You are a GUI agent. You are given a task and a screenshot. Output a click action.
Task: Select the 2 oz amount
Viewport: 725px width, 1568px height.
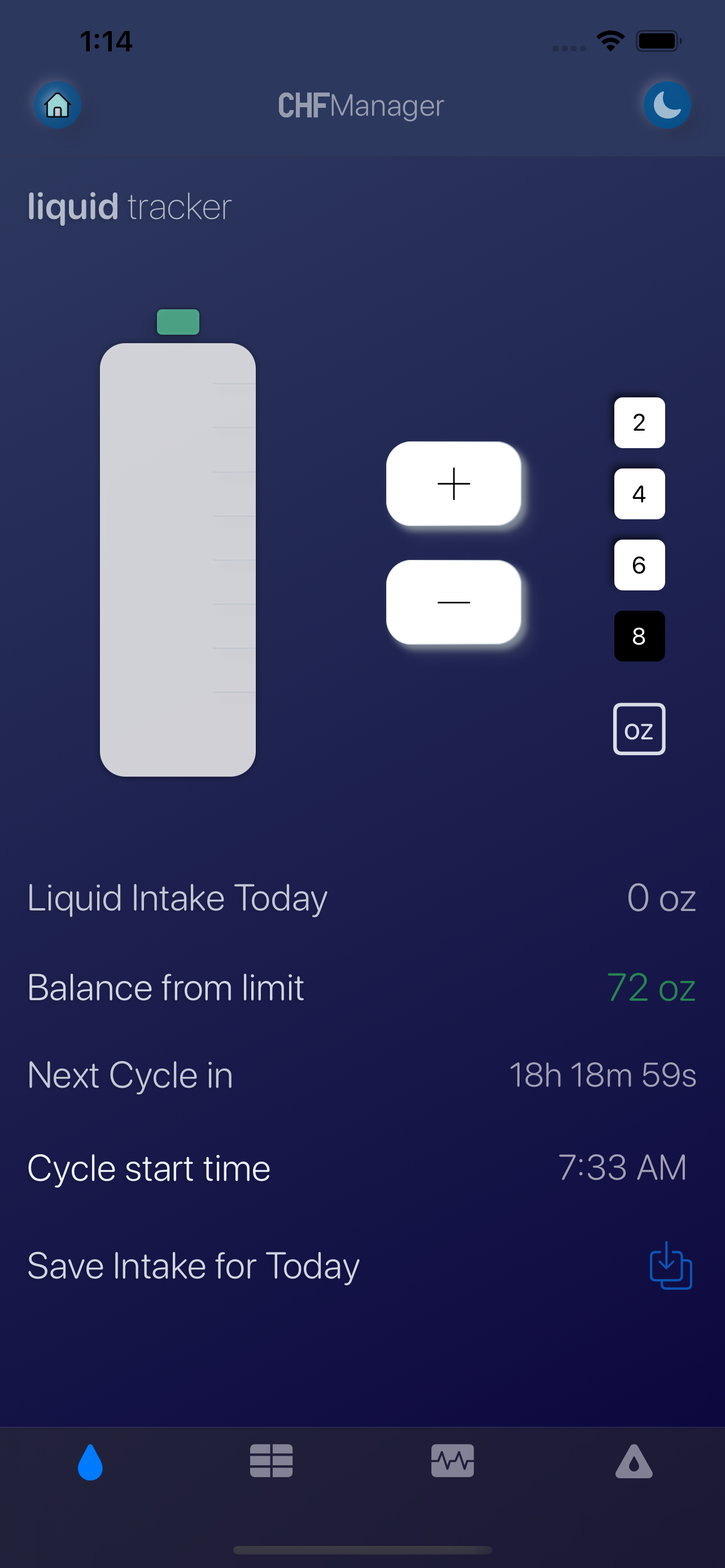[639, 422]
